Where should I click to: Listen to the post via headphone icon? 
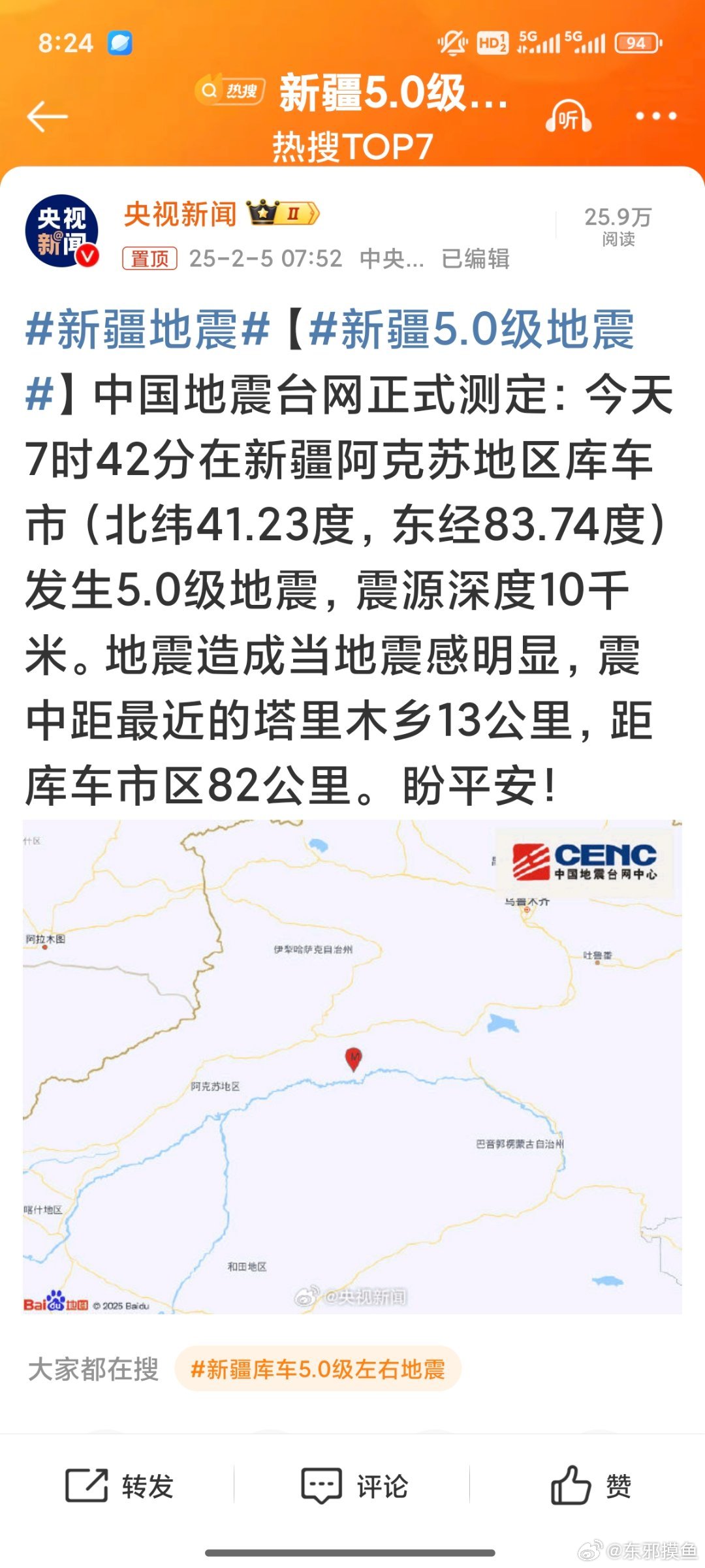click(x=569, y=117)
